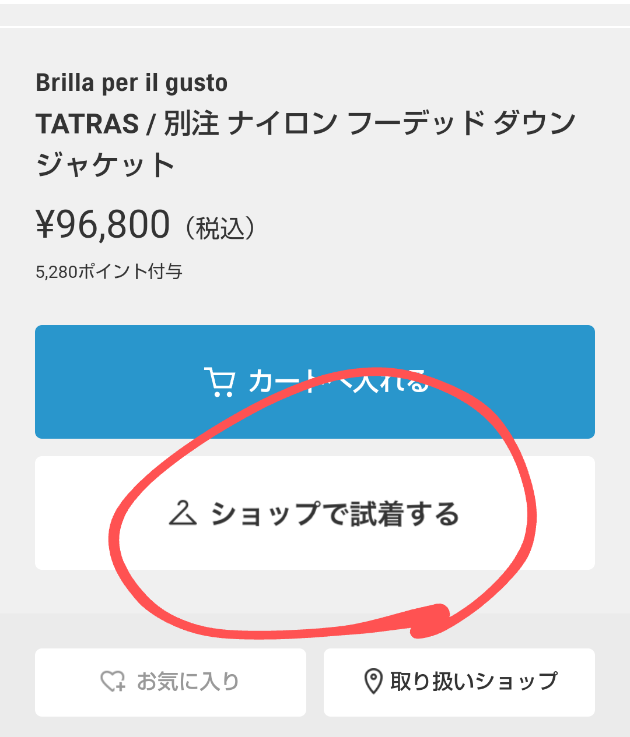This screenshot has height=737, width=630.
Task: Open 取り扱いショップ store list
Action: [x=459, y=682]
